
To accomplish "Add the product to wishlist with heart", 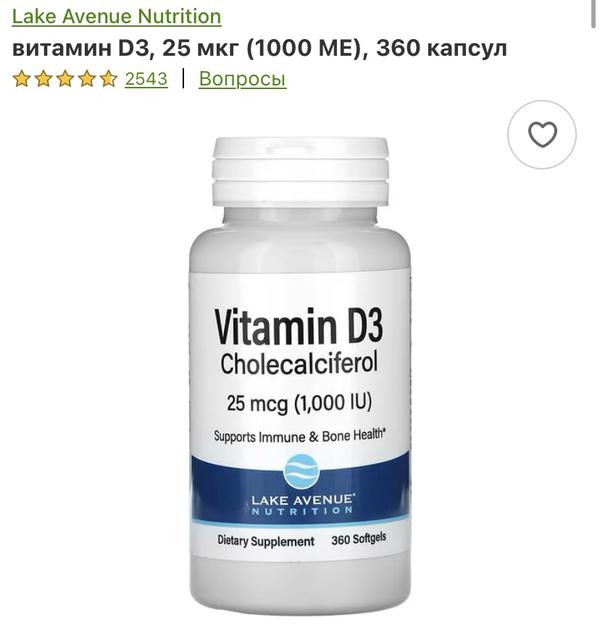I will [x=542, y=134].
